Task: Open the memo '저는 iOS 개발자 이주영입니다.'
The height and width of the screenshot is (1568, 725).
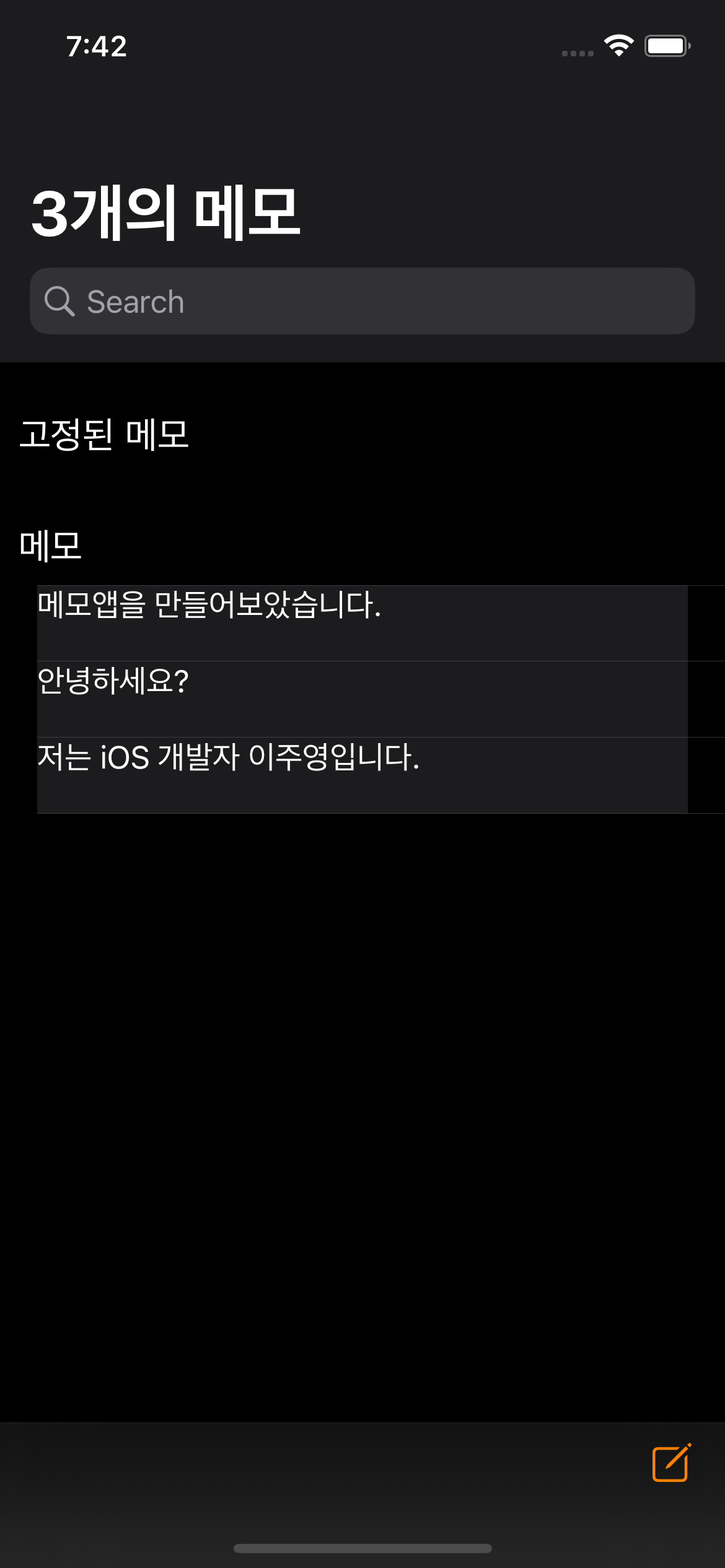Action: [362, 775]
